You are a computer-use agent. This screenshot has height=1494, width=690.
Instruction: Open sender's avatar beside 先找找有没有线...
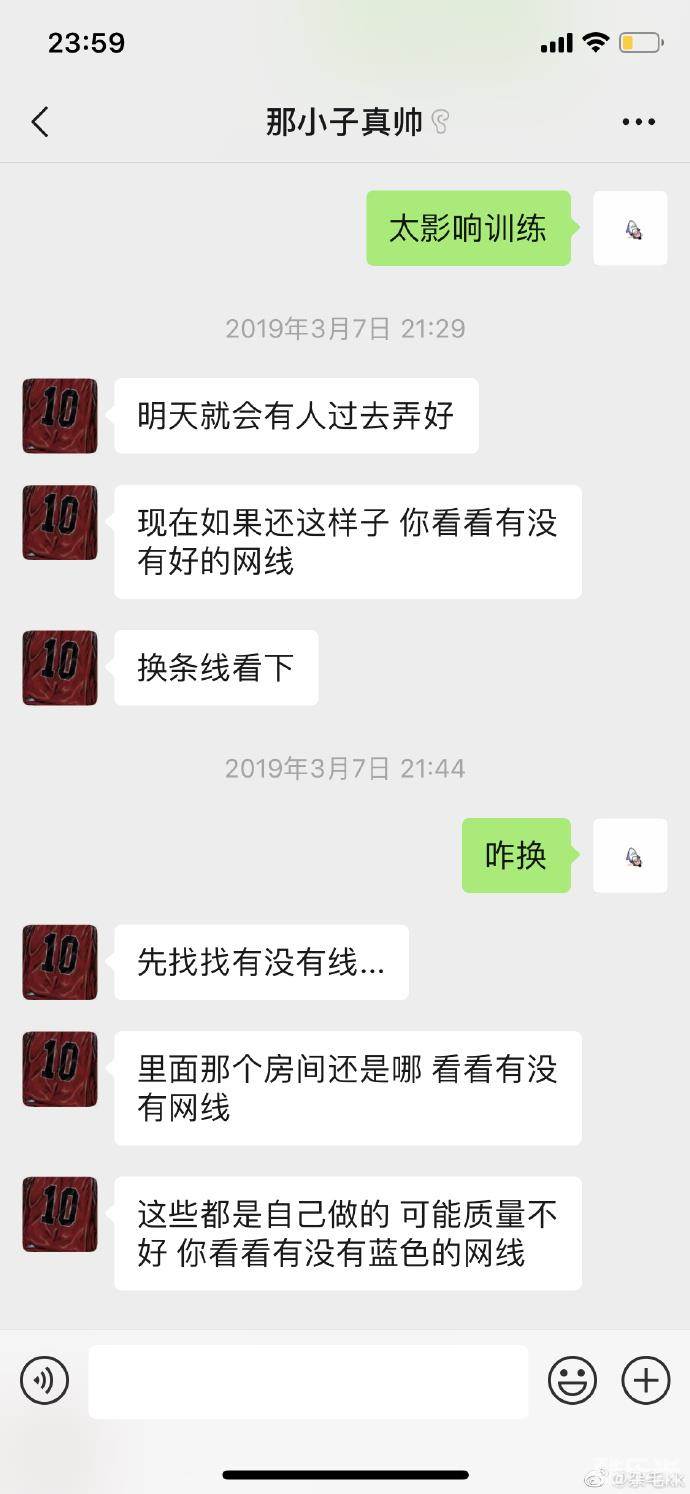(x=60, y=962)
